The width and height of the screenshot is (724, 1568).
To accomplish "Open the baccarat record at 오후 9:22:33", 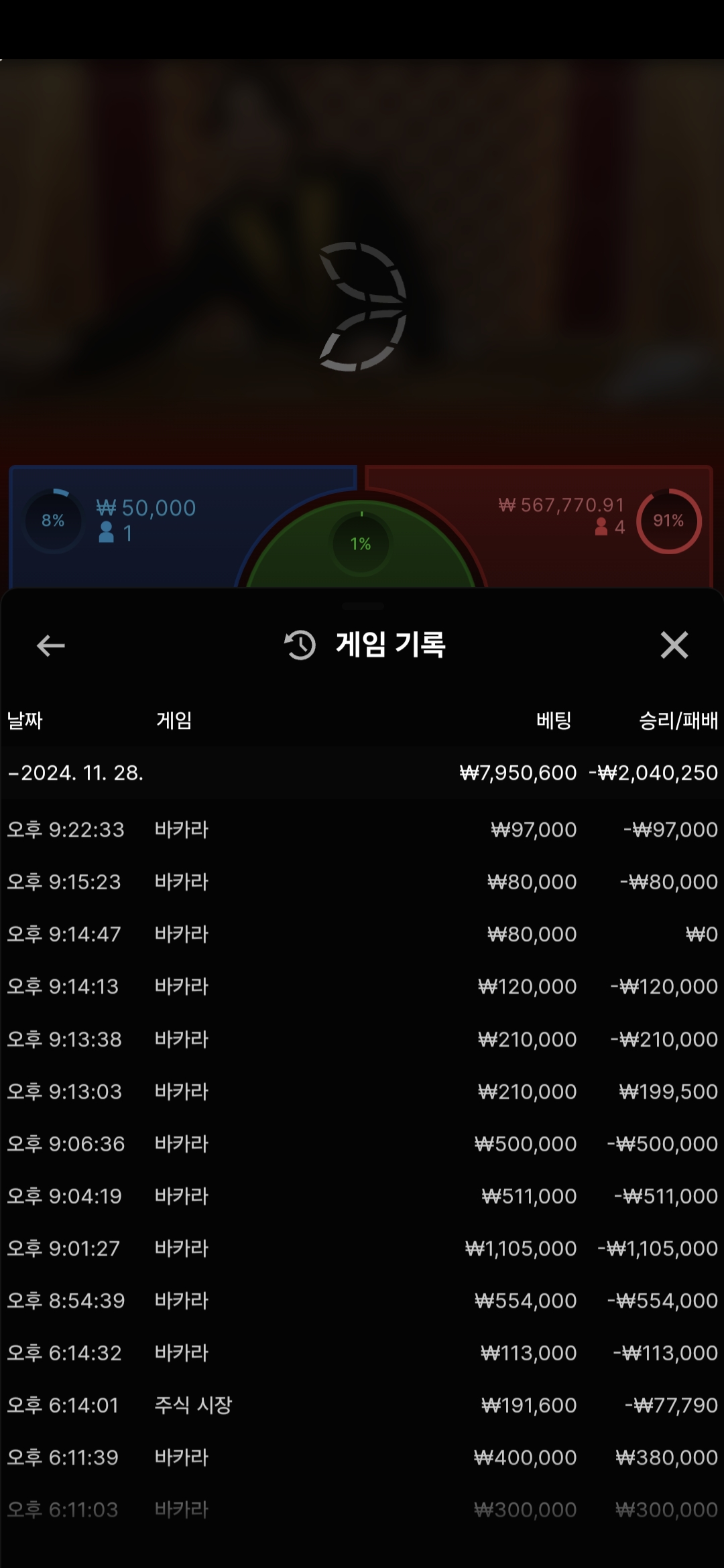I will pos(362,830).
